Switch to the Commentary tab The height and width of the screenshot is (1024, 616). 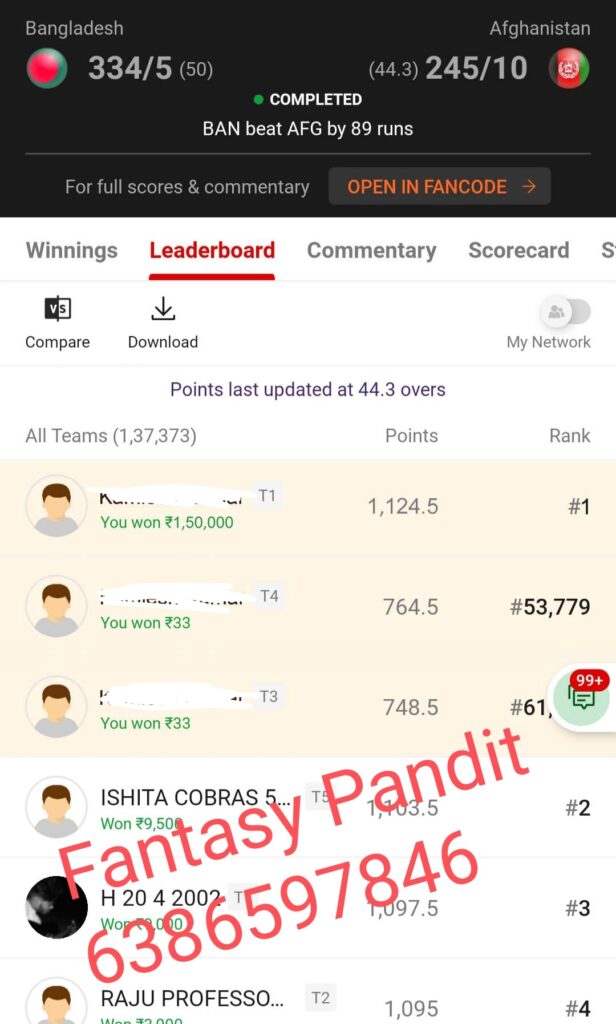click(371, 251)
